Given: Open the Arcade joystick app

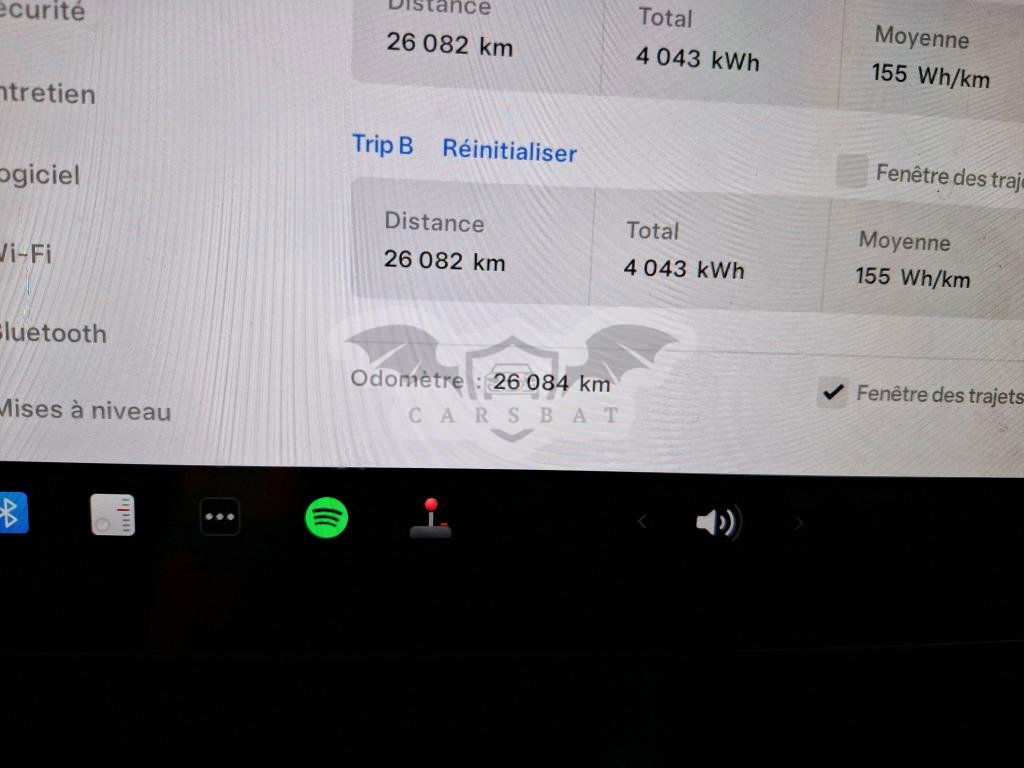Looking at the screenshot, I should pyautogui.click(x=431, y=519).
